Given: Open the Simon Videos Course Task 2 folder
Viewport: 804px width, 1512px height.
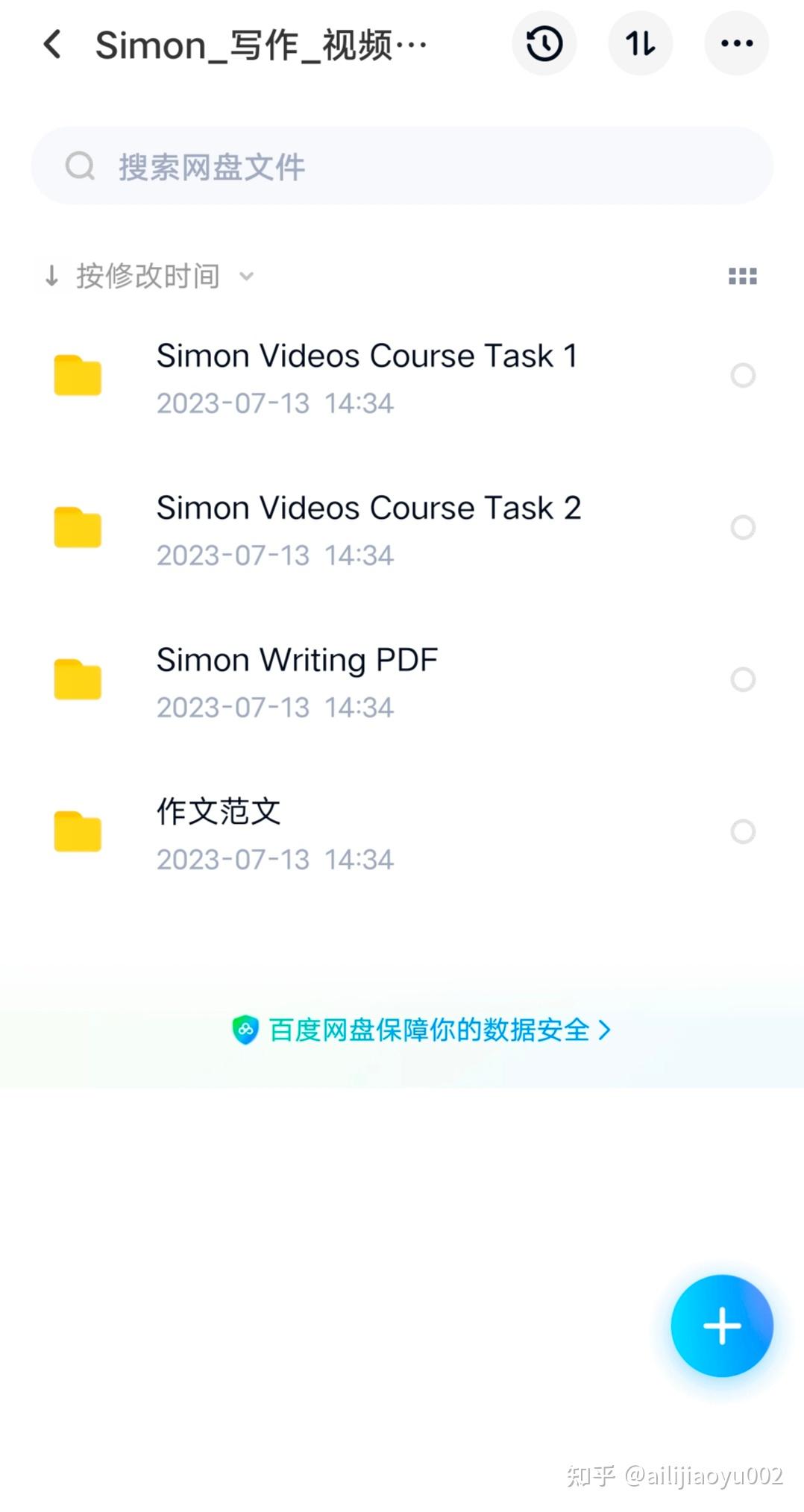Looking at the screenshot, I should point(369,508).
